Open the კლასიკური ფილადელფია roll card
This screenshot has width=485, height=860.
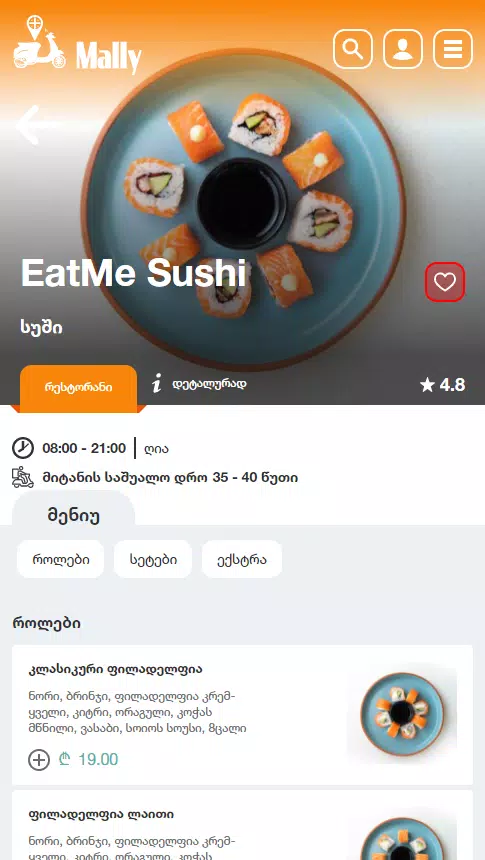pos(242,715)
